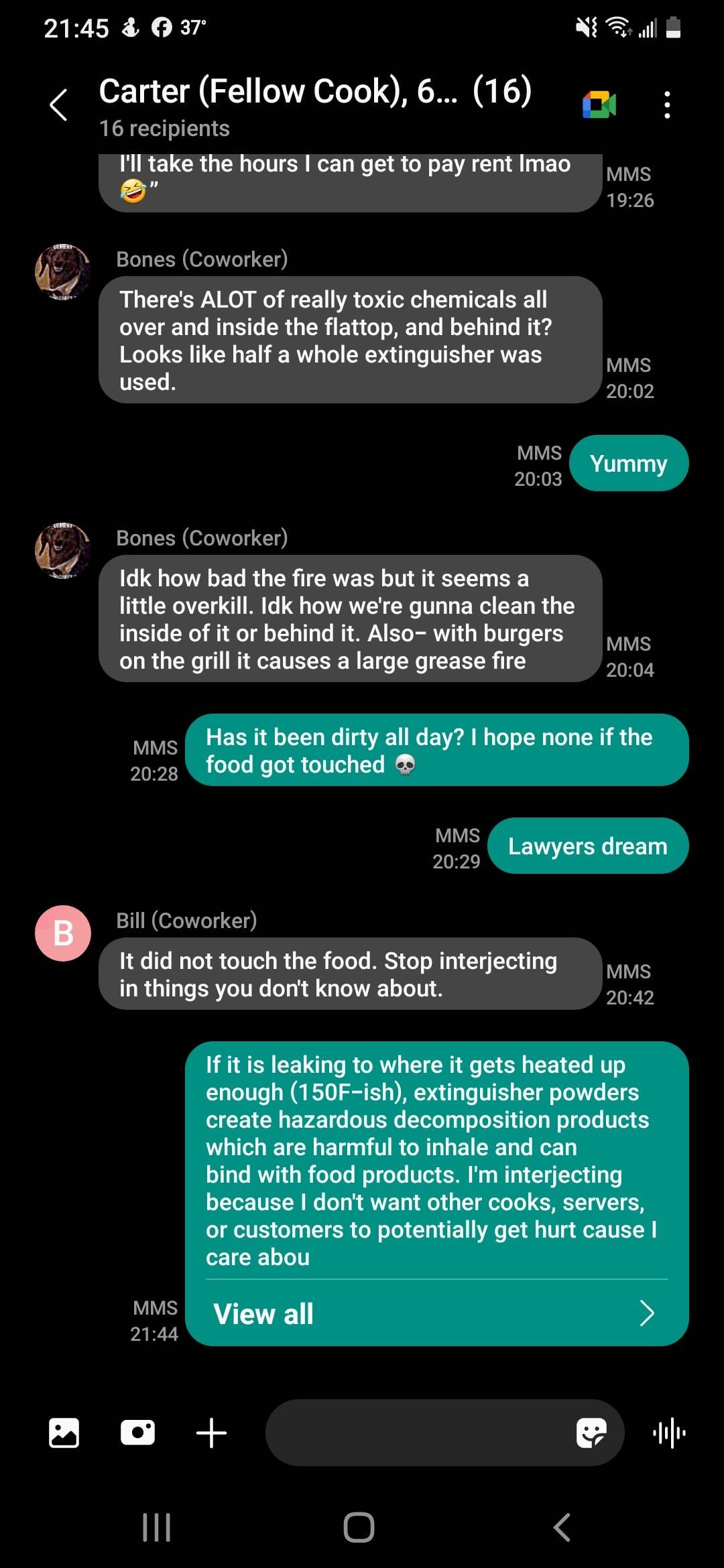Go back from the group conversation
The height and width of the screenshot is (1568, 724).
point(59,105)
